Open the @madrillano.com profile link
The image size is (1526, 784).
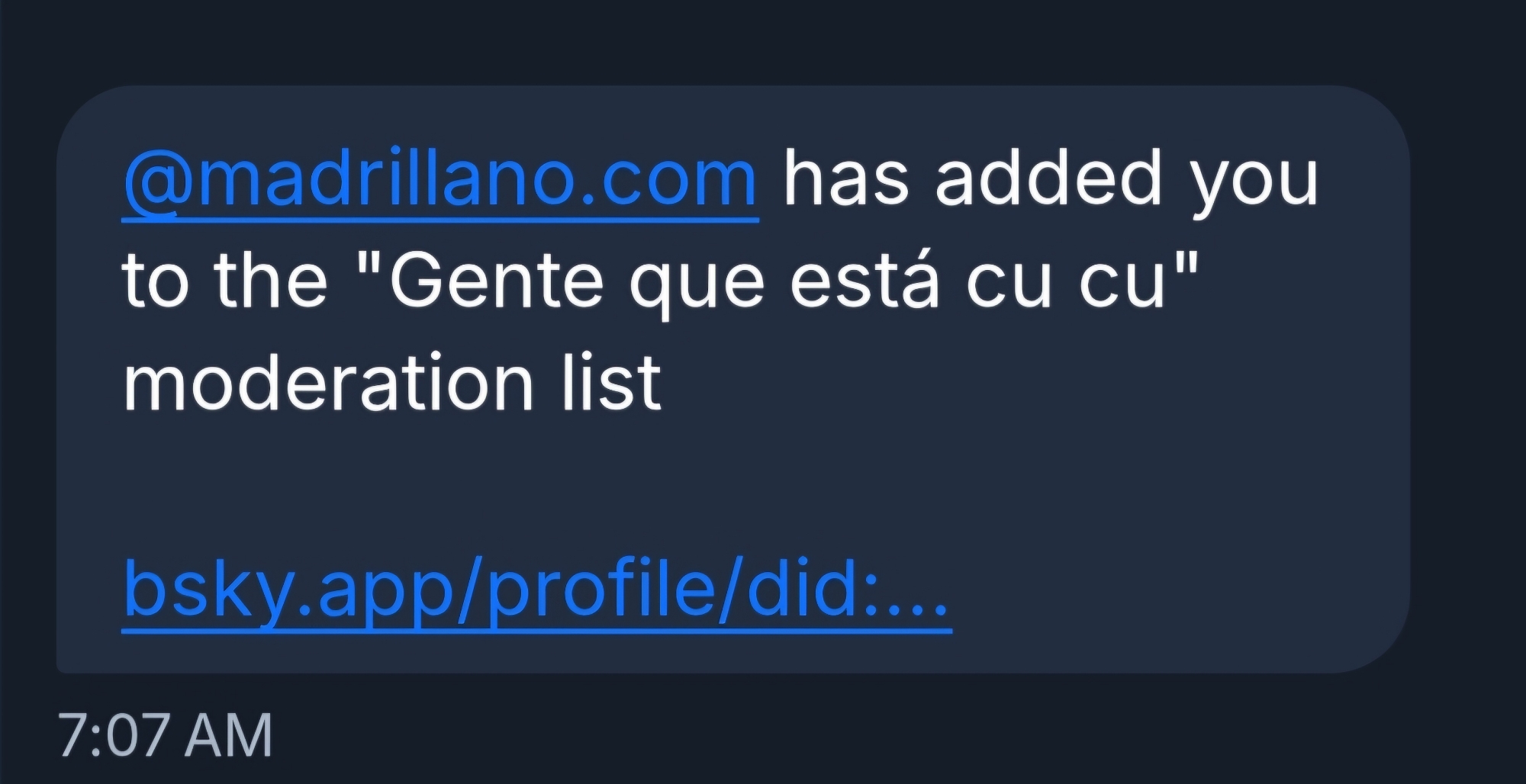pos(439,180)
